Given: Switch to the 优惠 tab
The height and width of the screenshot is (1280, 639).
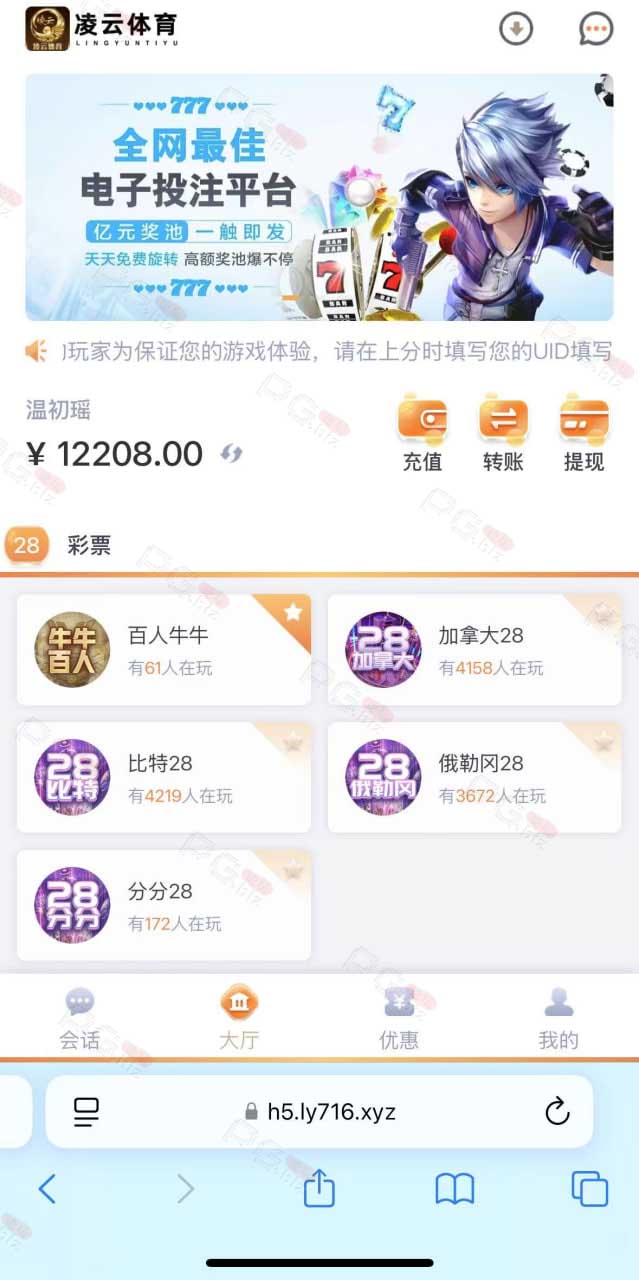Looking at the screenshot, I should click(399, 1018).
